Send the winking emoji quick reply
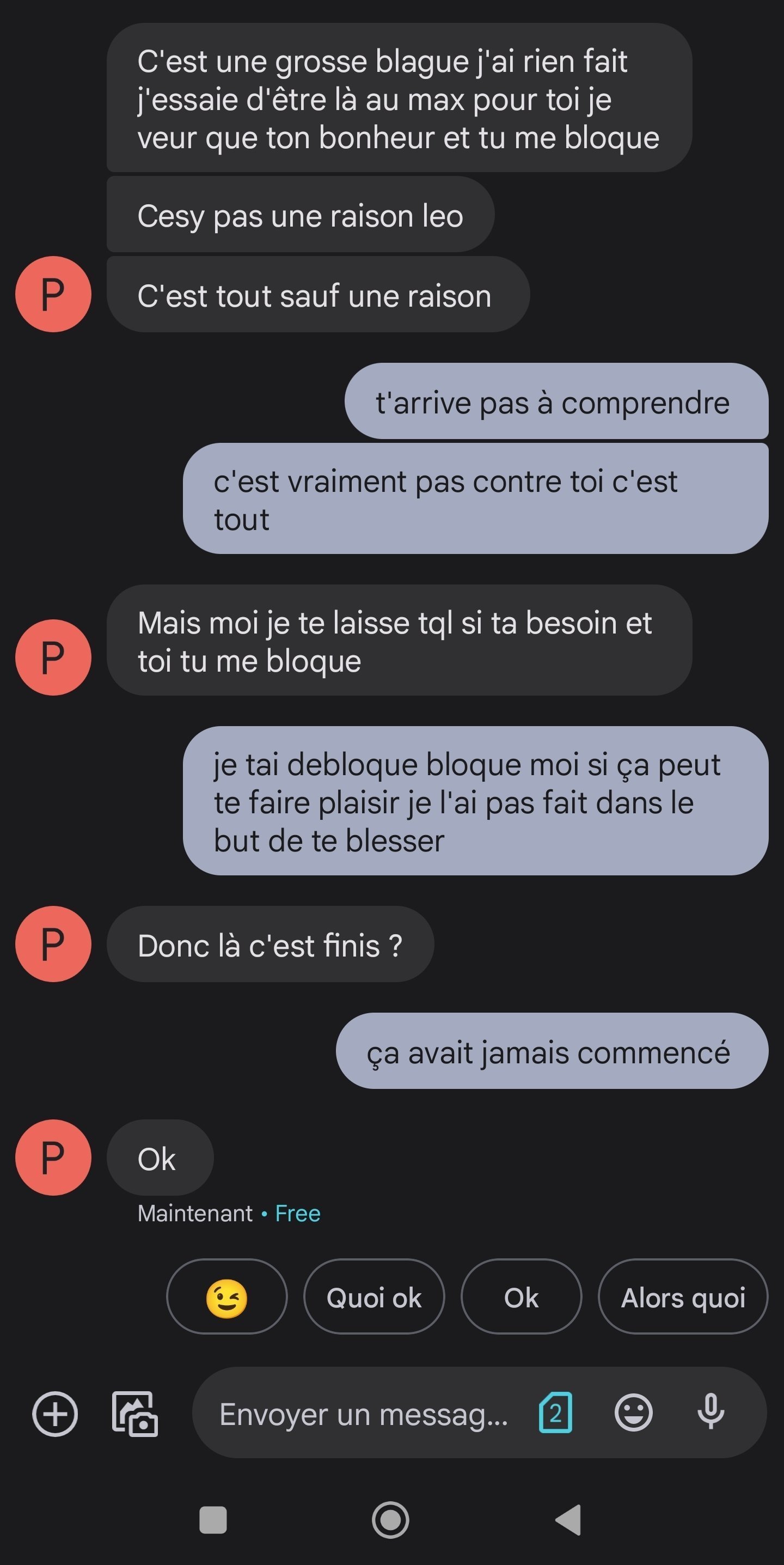784x1565 pixels. click(226, 1297)
